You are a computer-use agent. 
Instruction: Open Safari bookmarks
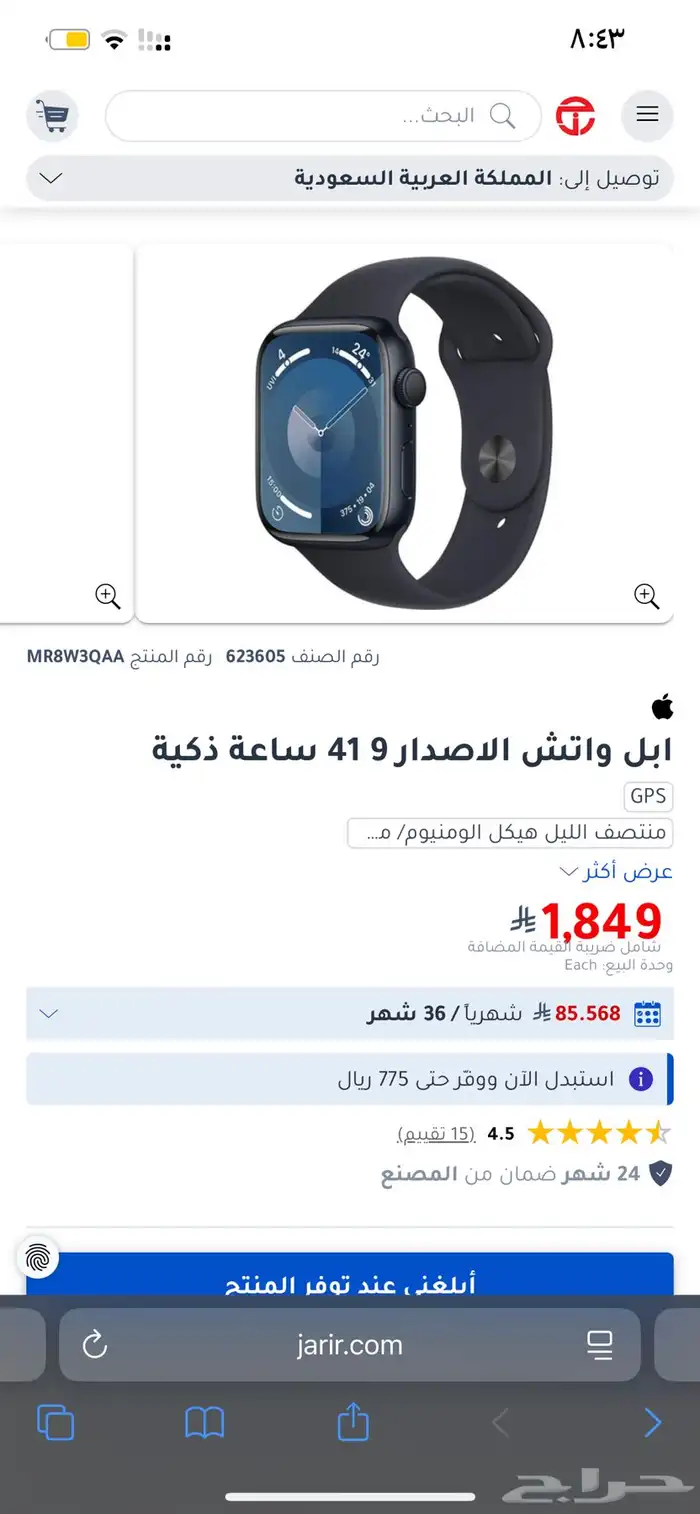204,1422
